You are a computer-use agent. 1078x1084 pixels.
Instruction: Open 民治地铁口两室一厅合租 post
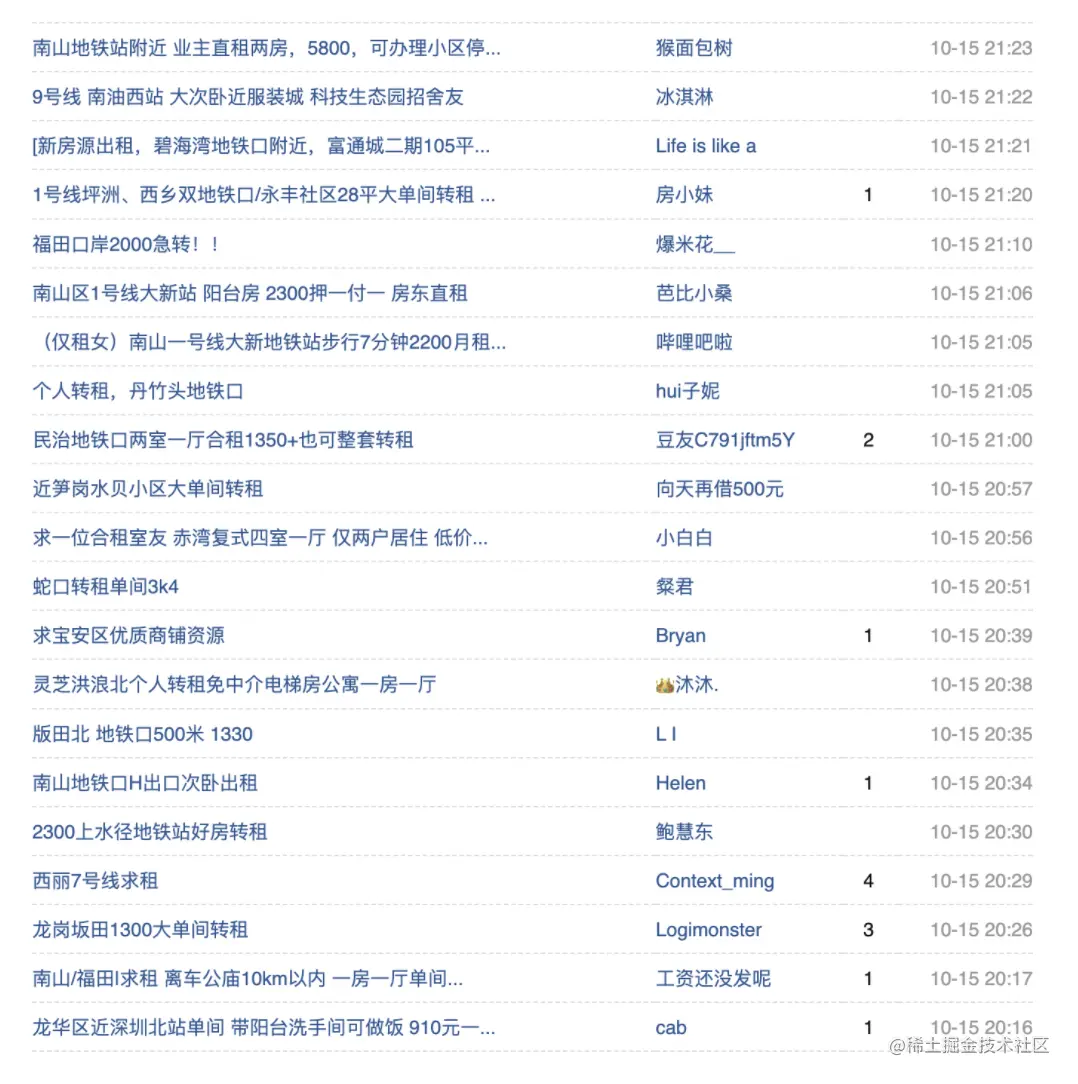pos(223,440)
